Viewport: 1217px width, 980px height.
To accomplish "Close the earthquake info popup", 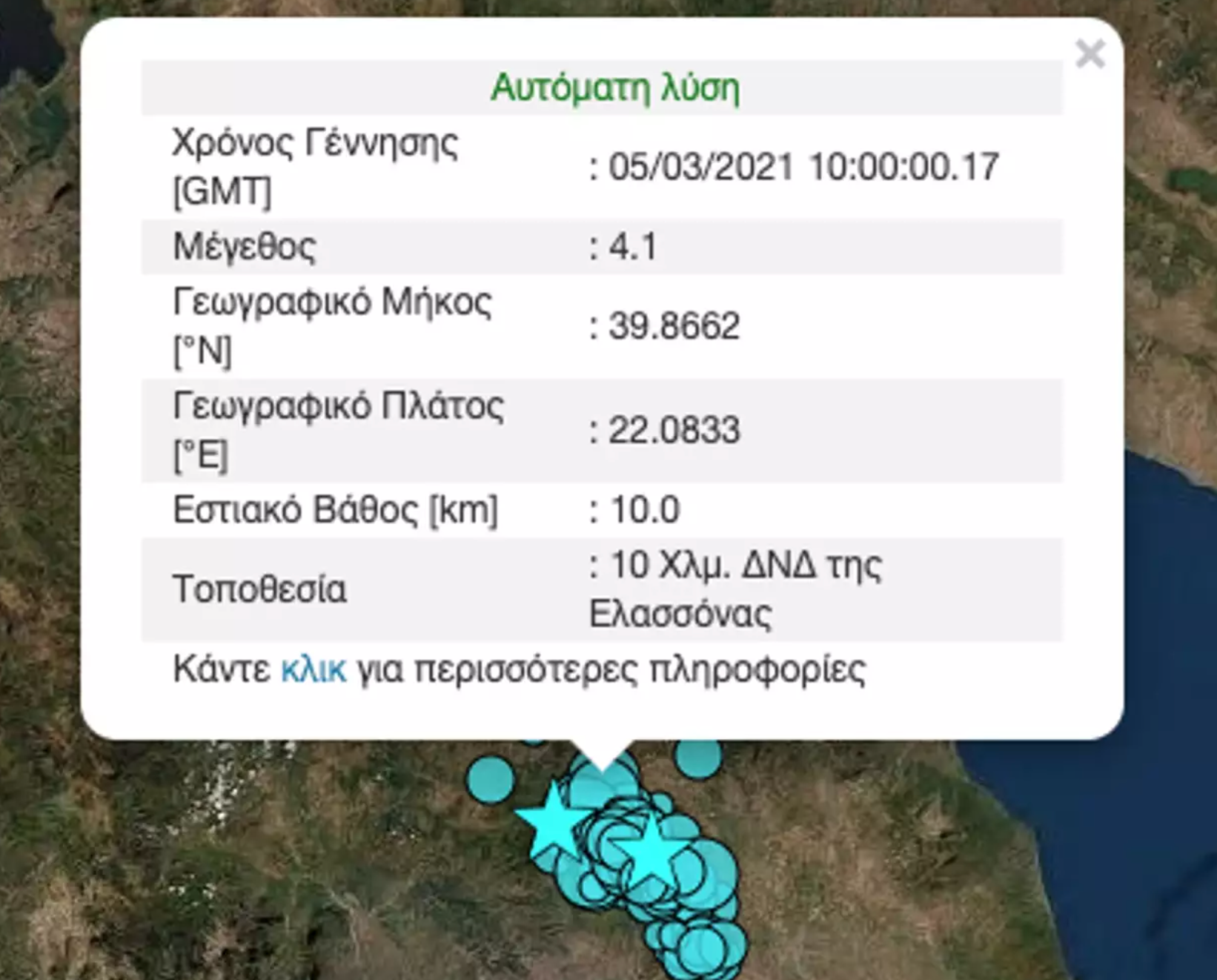I will click(1090, 54).
